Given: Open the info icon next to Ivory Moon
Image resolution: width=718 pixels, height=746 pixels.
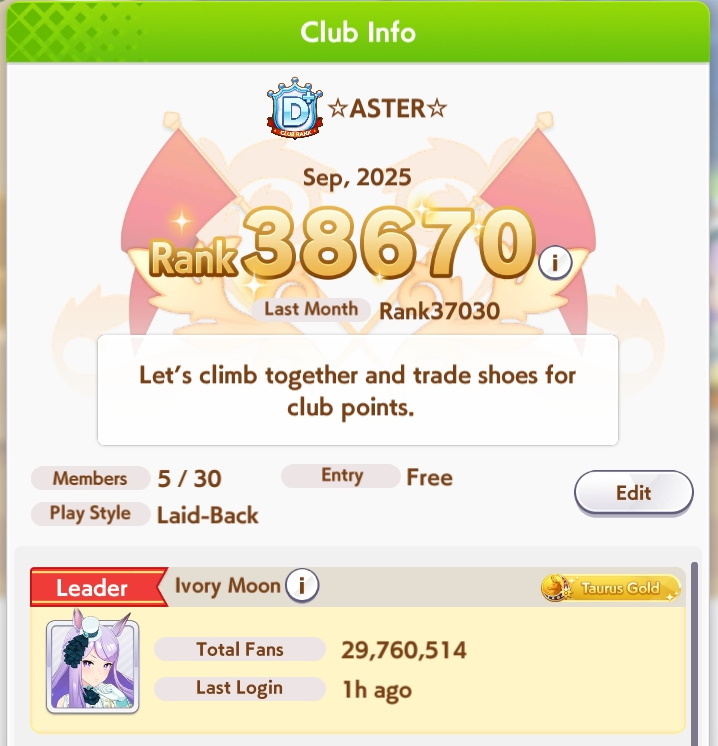Looking at the screenshot, I should point(302,585).
